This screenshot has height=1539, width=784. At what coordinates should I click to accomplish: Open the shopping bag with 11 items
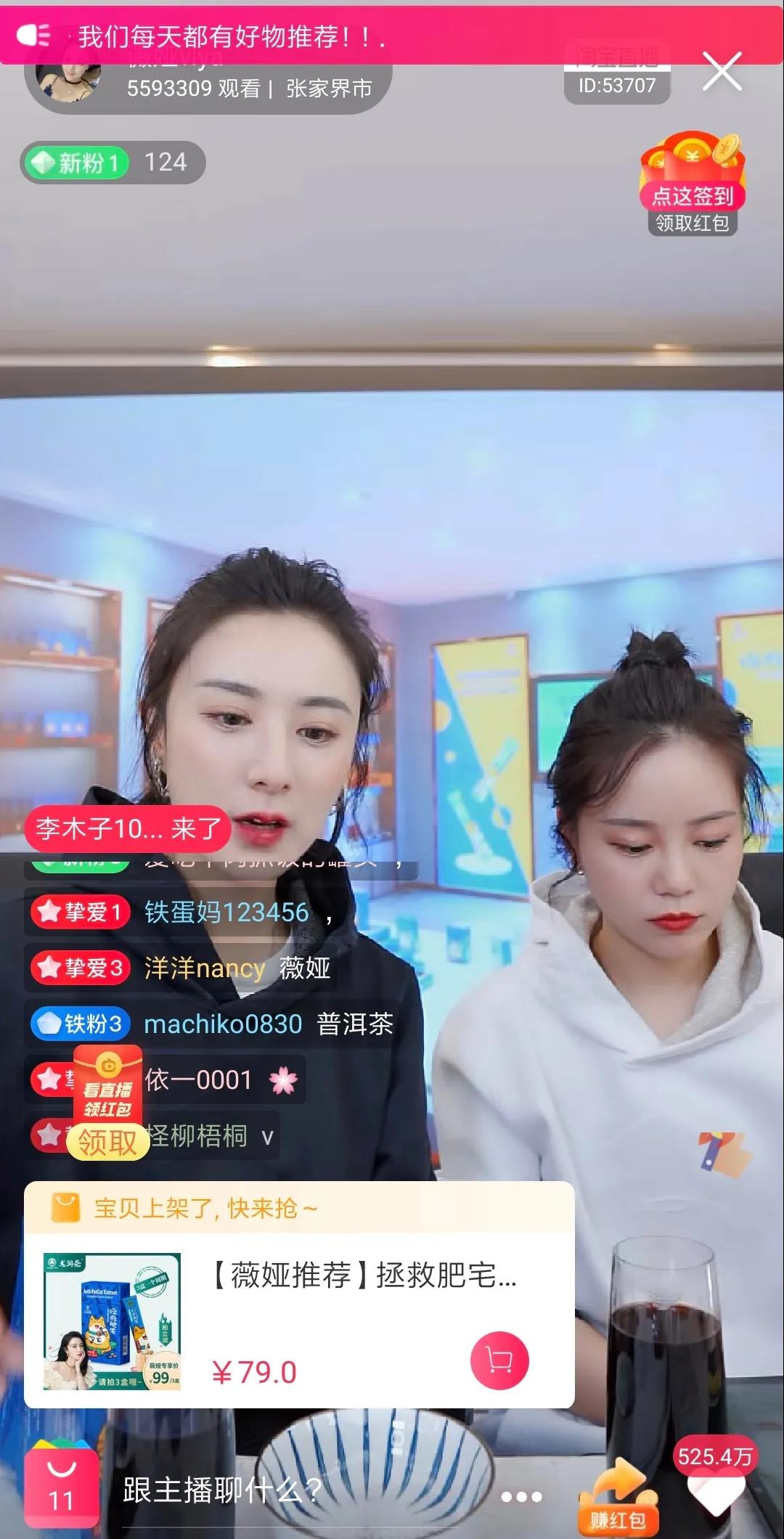coord(61,1487)
